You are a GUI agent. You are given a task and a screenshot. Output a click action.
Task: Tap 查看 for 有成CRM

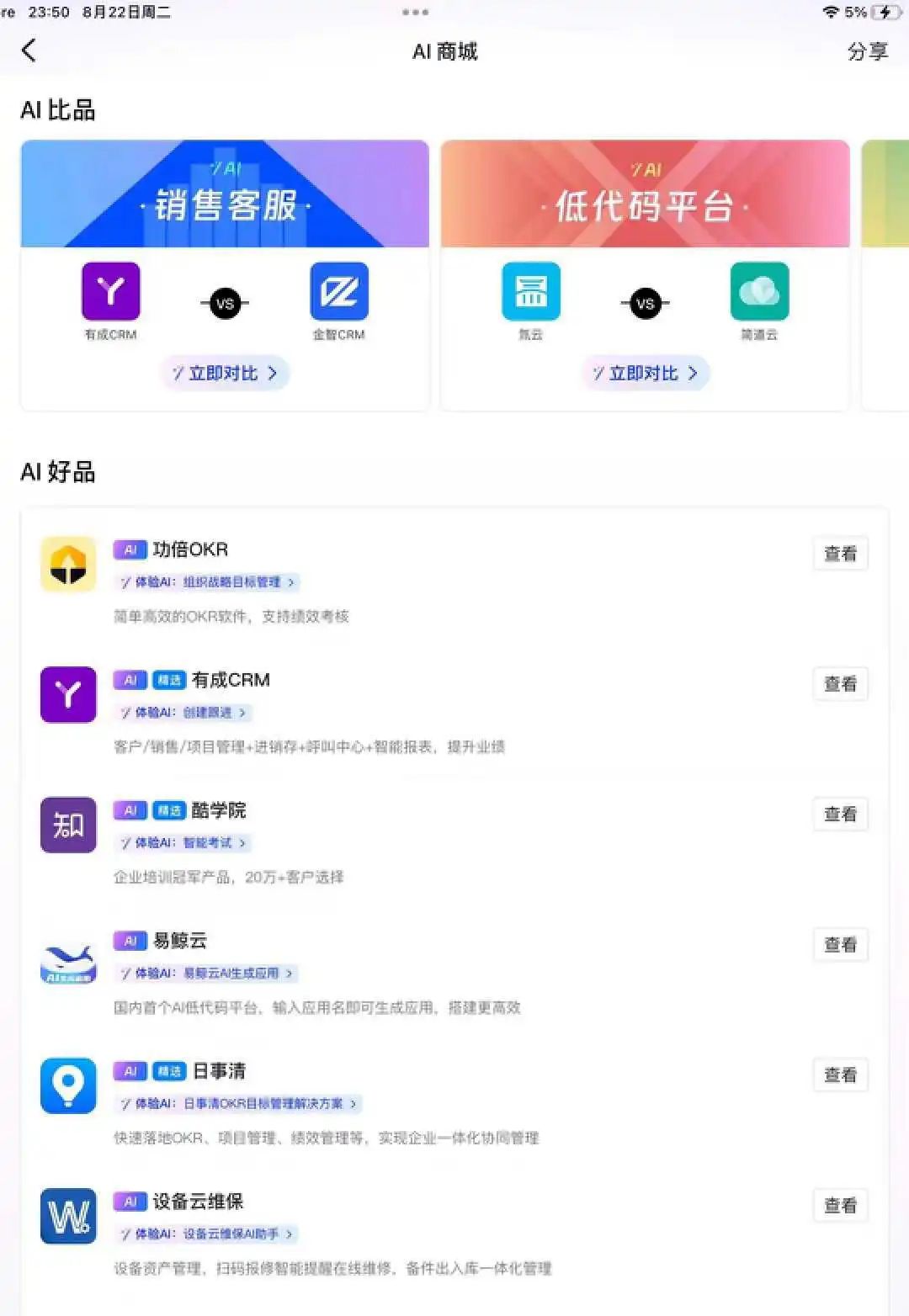coord(840,684)
